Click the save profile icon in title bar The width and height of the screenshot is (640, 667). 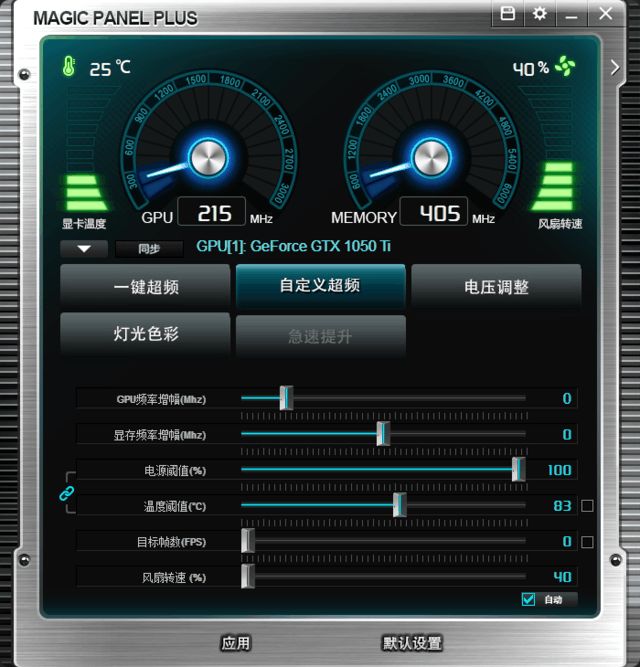(x=508, y=13)
